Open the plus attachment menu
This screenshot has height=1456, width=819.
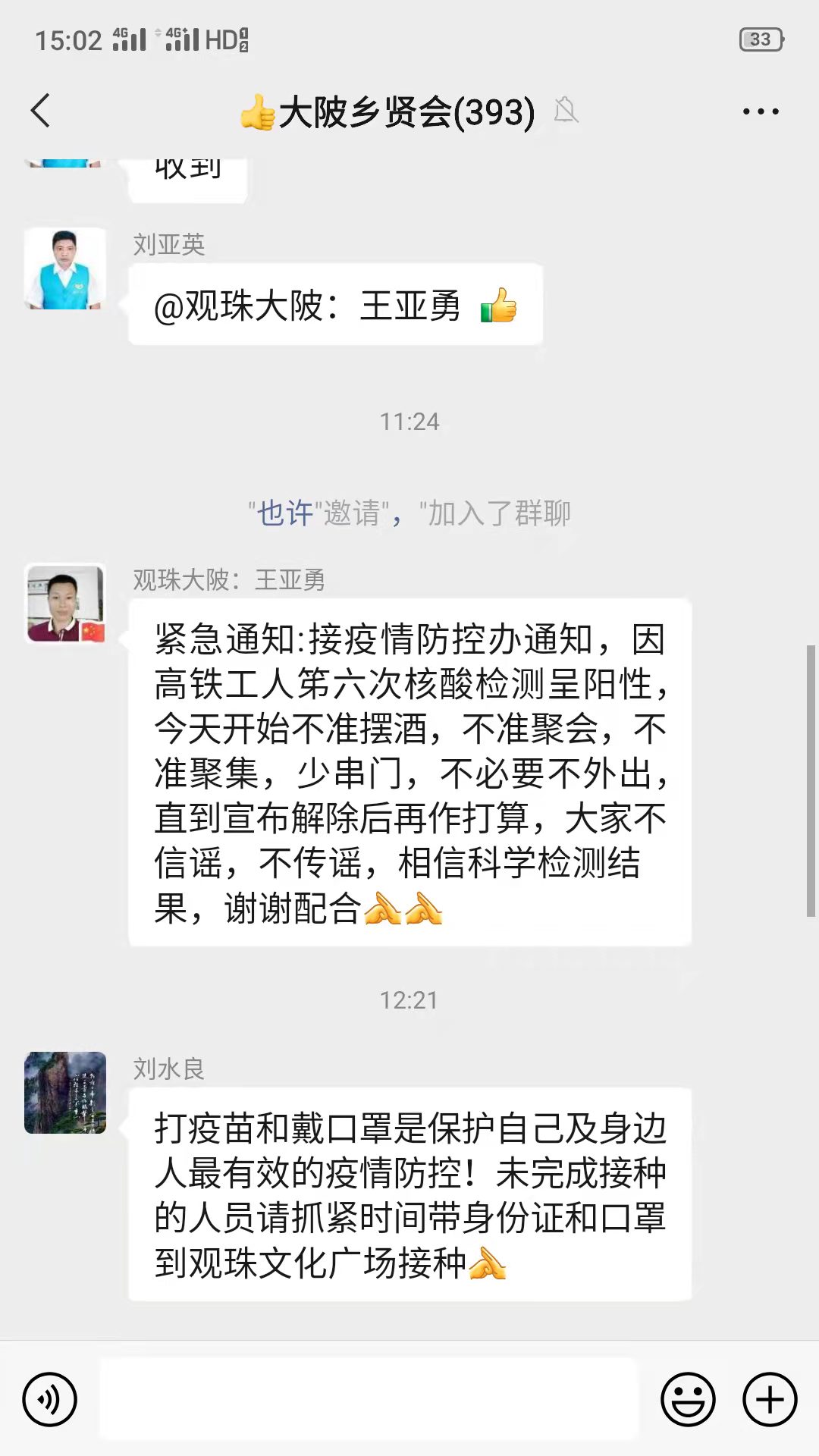[769, 1399]
